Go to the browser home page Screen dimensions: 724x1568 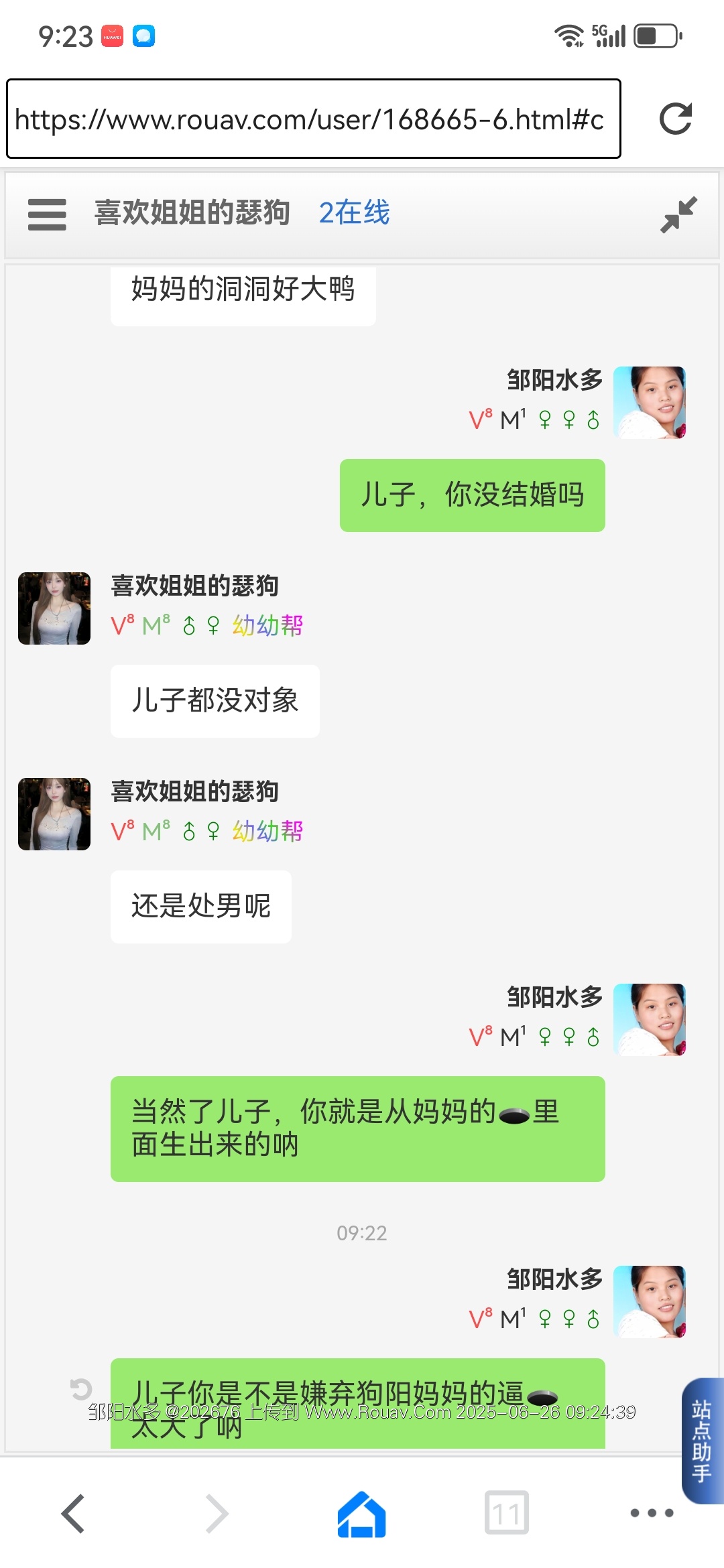[361, 1513]
